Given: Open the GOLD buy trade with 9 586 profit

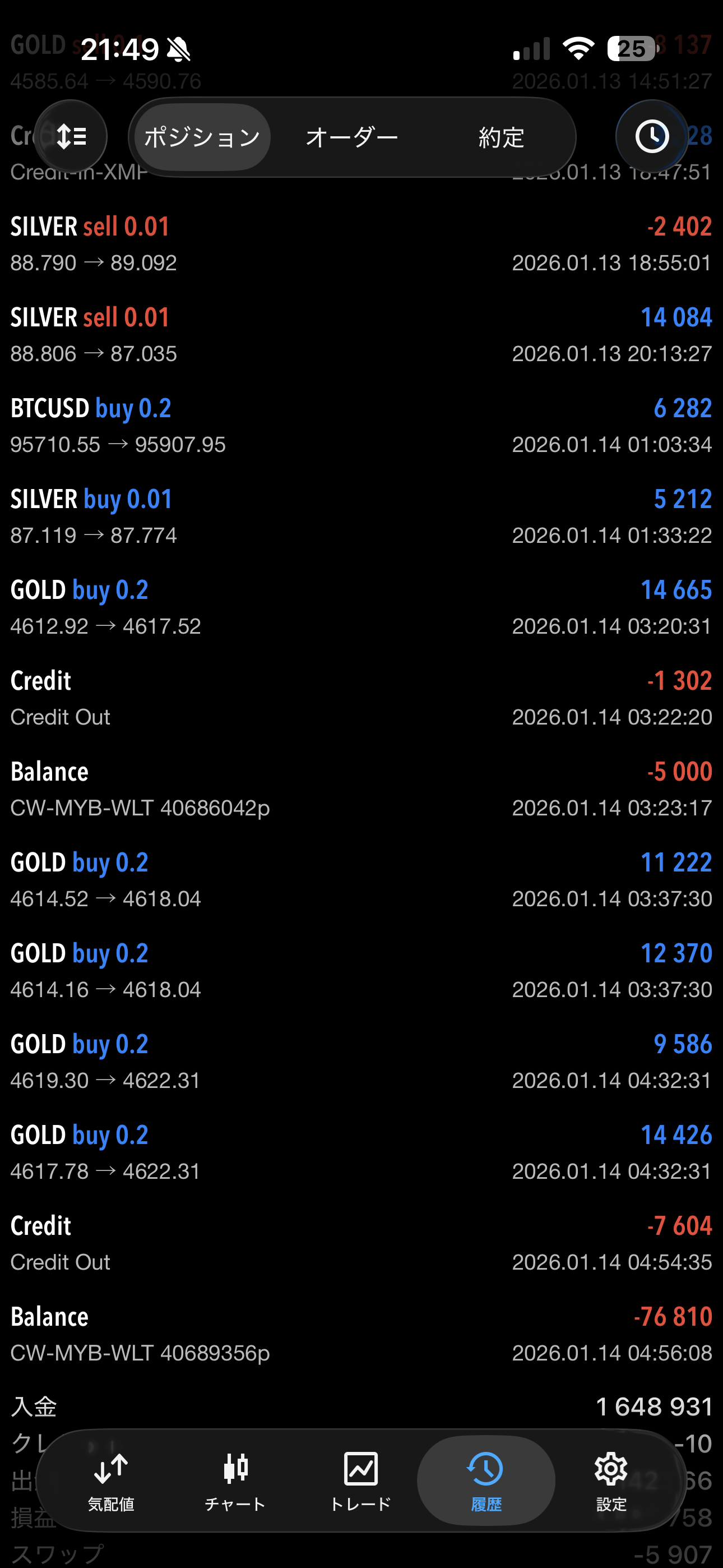Looking at the screenshot, I should click(x=361, y=1061).
